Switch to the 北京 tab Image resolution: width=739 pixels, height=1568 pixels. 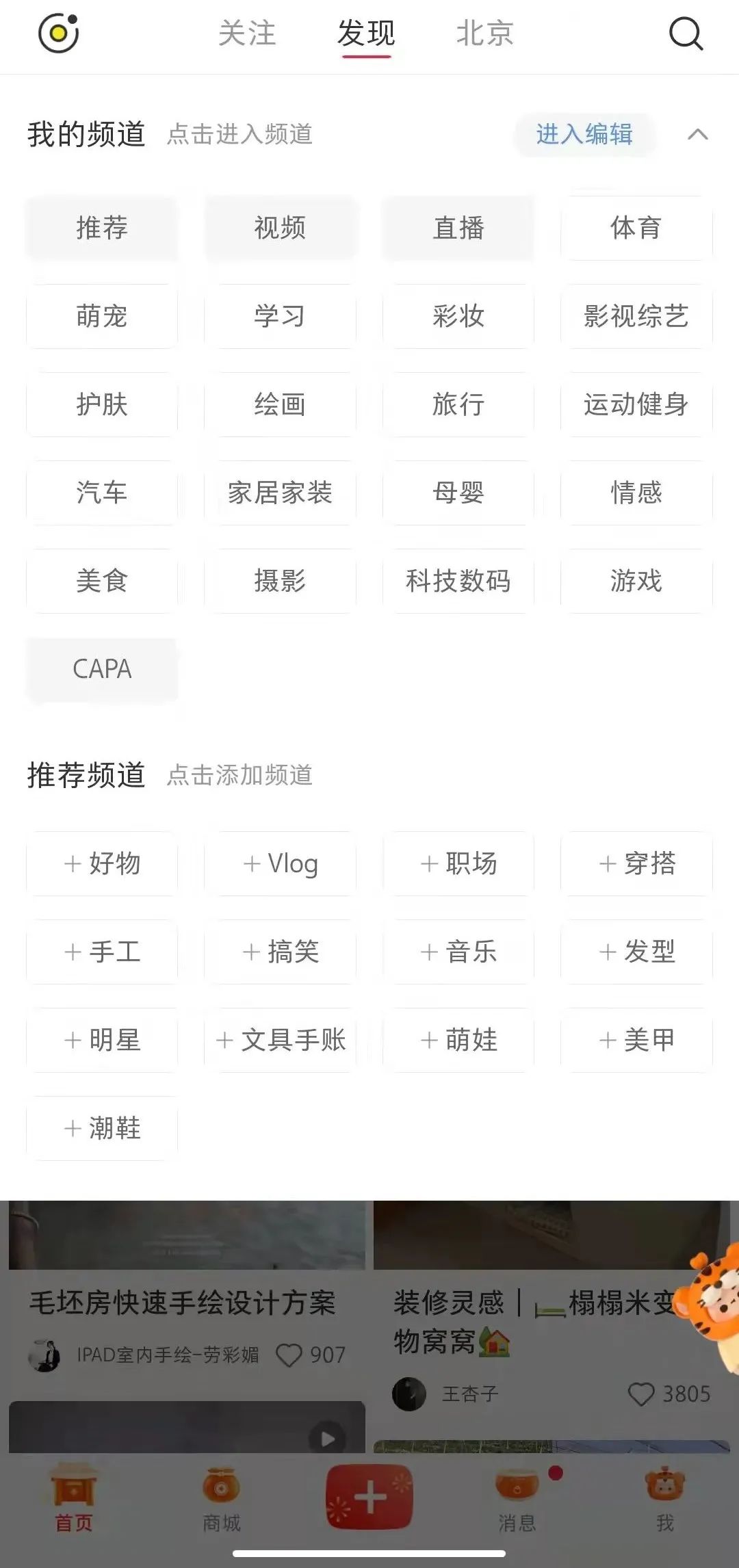(484, 34)
